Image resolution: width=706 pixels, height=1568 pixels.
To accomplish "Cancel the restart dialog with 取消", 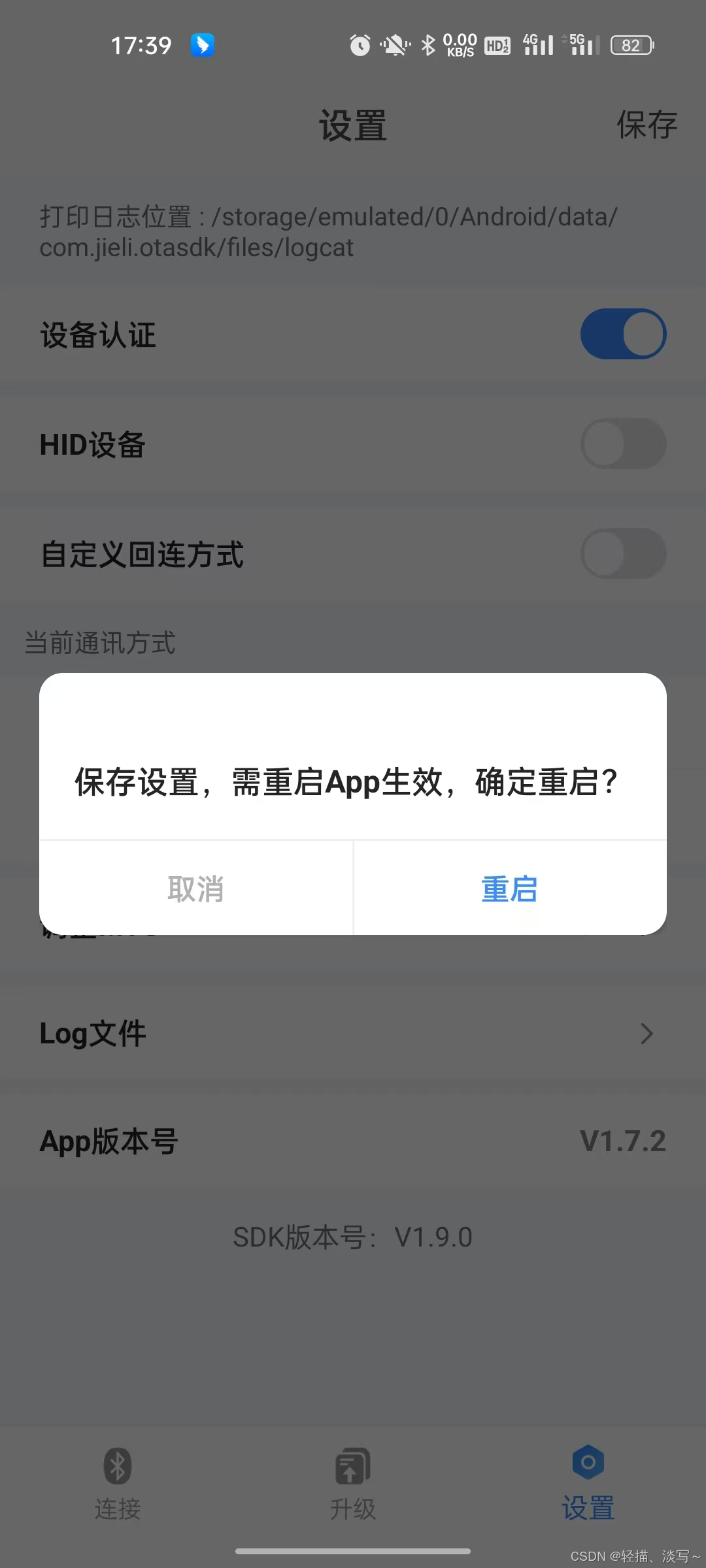I will [195, 887].
